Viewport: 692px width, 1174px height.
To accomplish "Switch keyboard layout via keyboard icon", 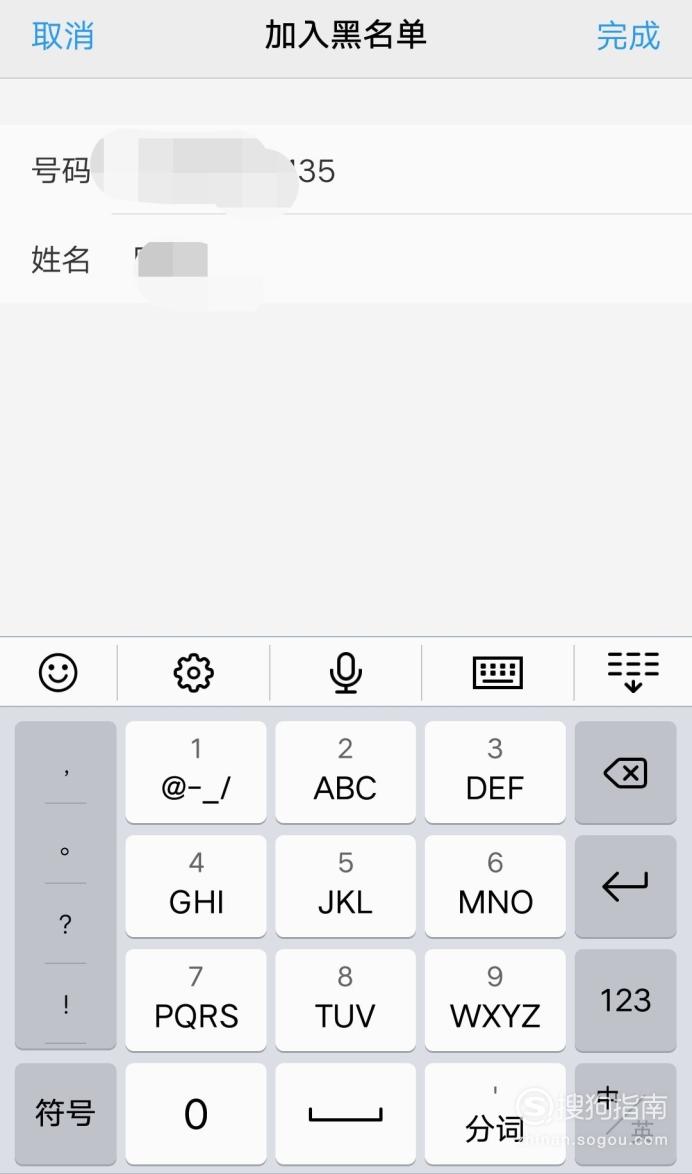I will point(498,672).
